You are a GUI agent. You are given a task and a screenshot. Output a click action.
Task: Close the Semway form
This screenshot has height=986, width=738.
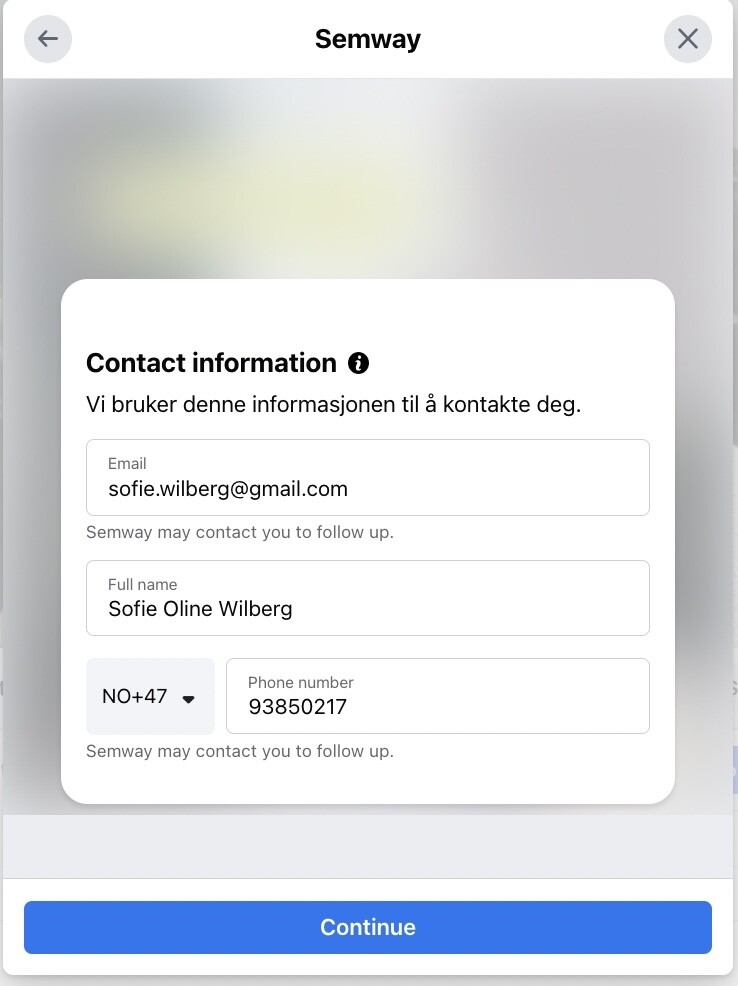pyautogui.click(x=687, y=39)
